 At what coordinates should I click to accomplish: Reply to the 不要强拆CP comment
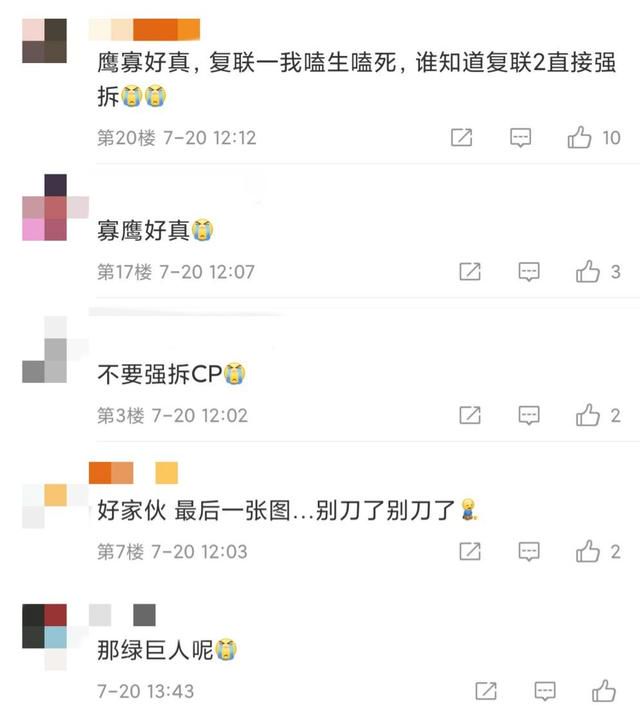point(529,414)
